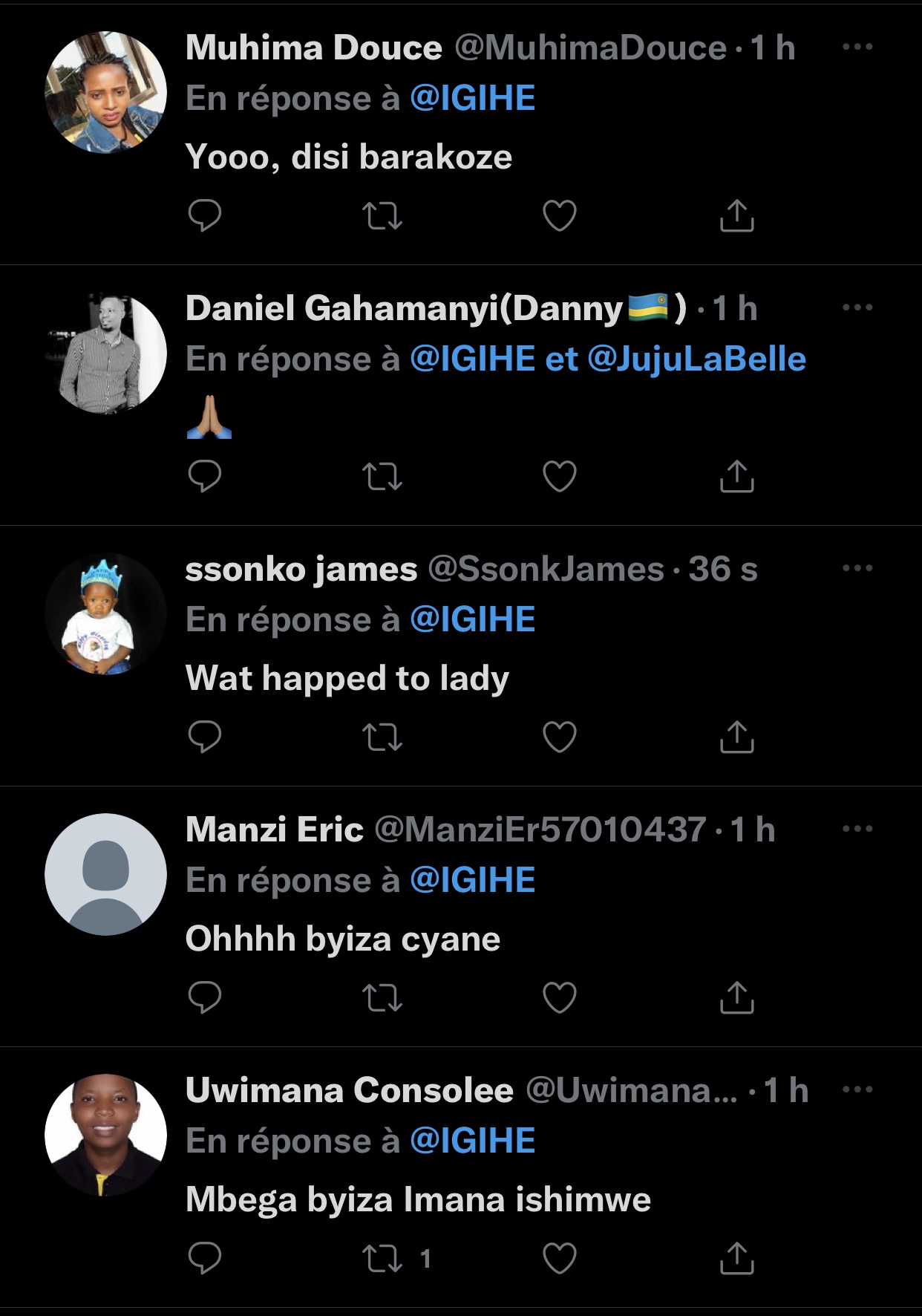Like Muhima Douce's reply
The image size is (922, 1316).
tap(560, 216)
